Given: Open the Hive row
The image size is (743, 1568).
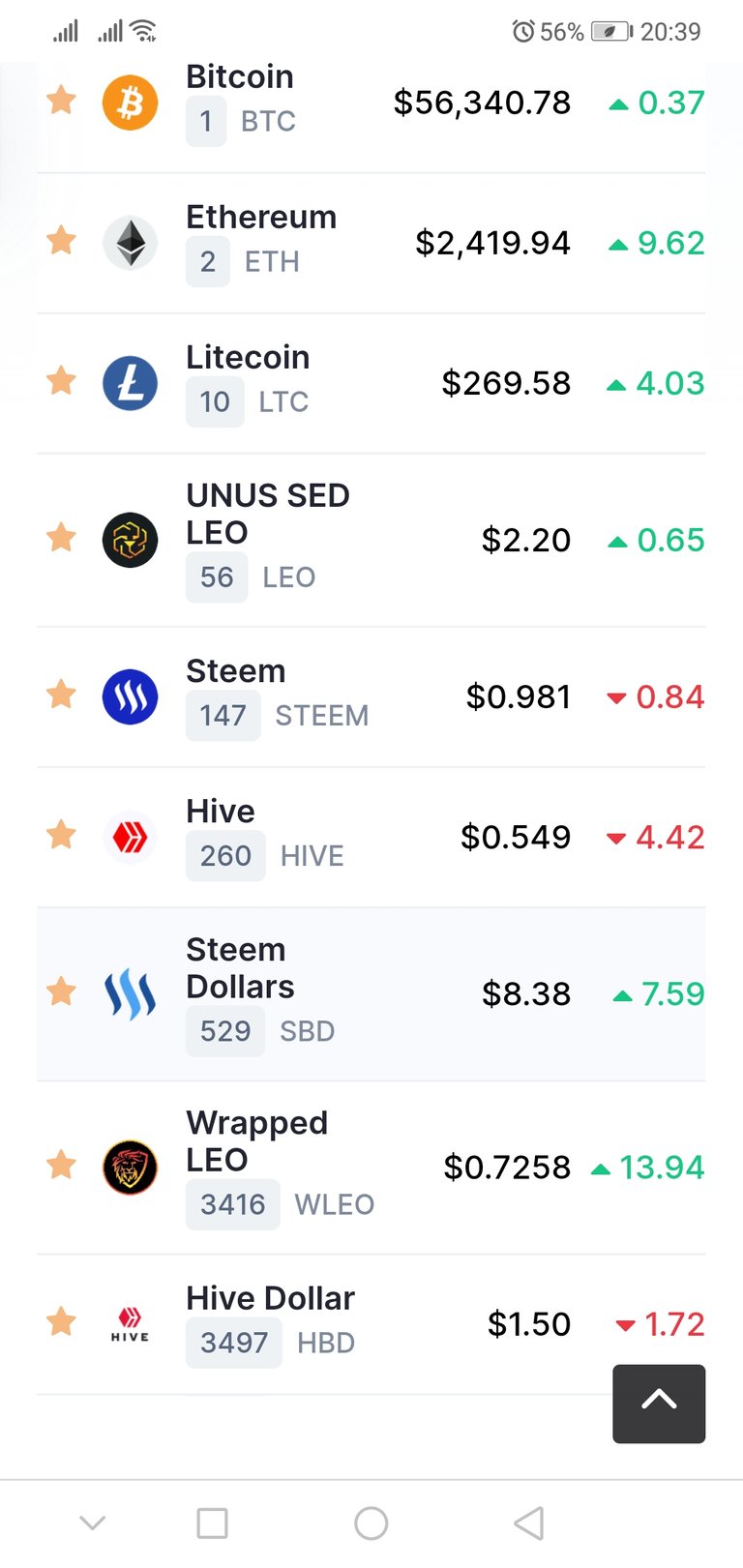Looking at the screenshot, I should (x=371, y=837).
